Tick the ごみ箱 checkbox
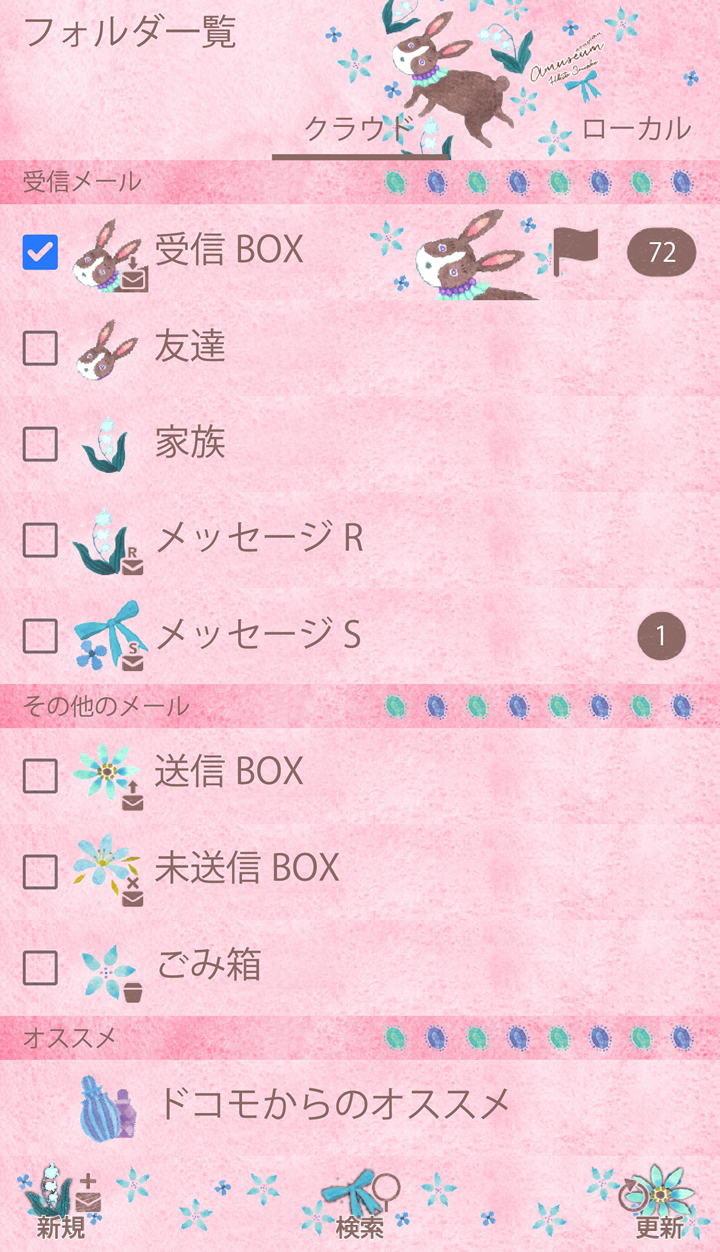This screenshot has height=1252, width=720. [x=40, y=967]
